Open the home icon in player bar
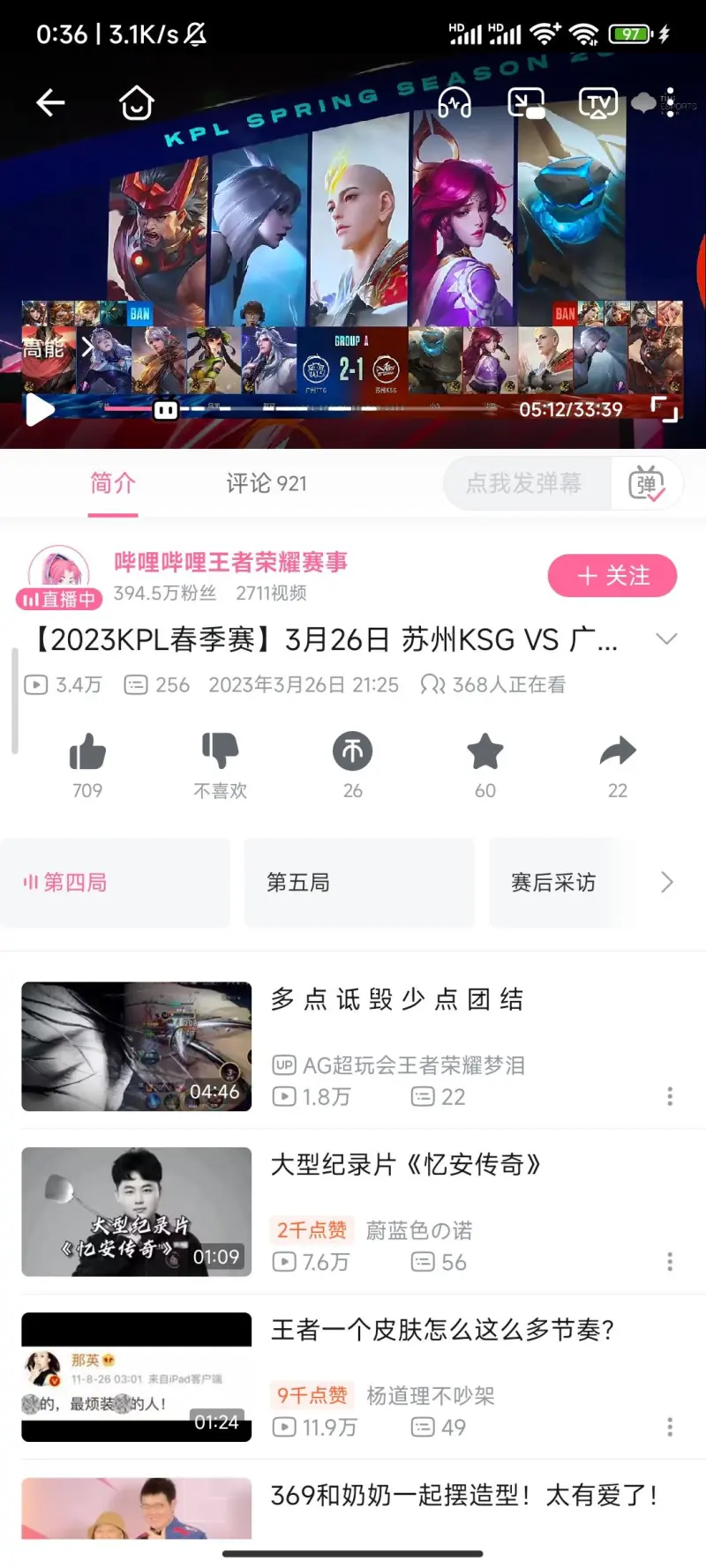This screenshot has width=706, height=1568. (x=137, y=103)
